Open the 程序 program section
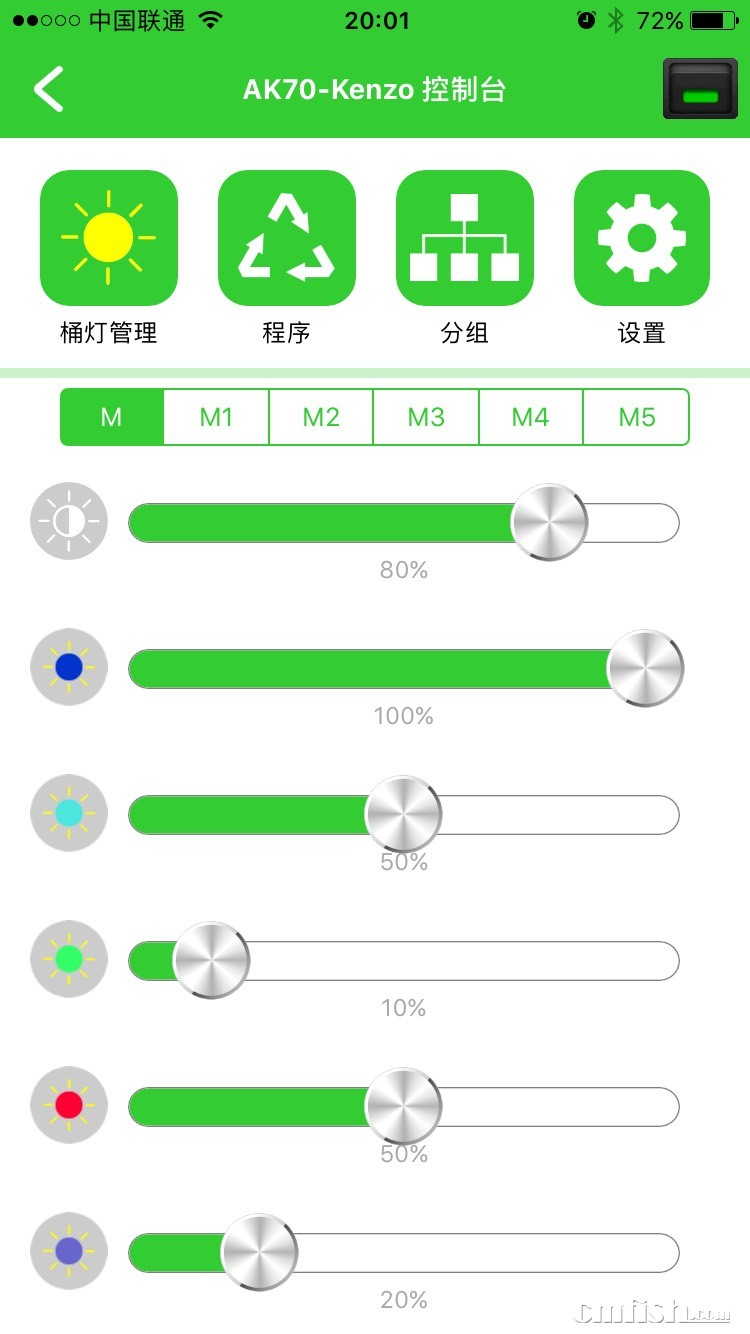750x1334 pixels. 286,238
